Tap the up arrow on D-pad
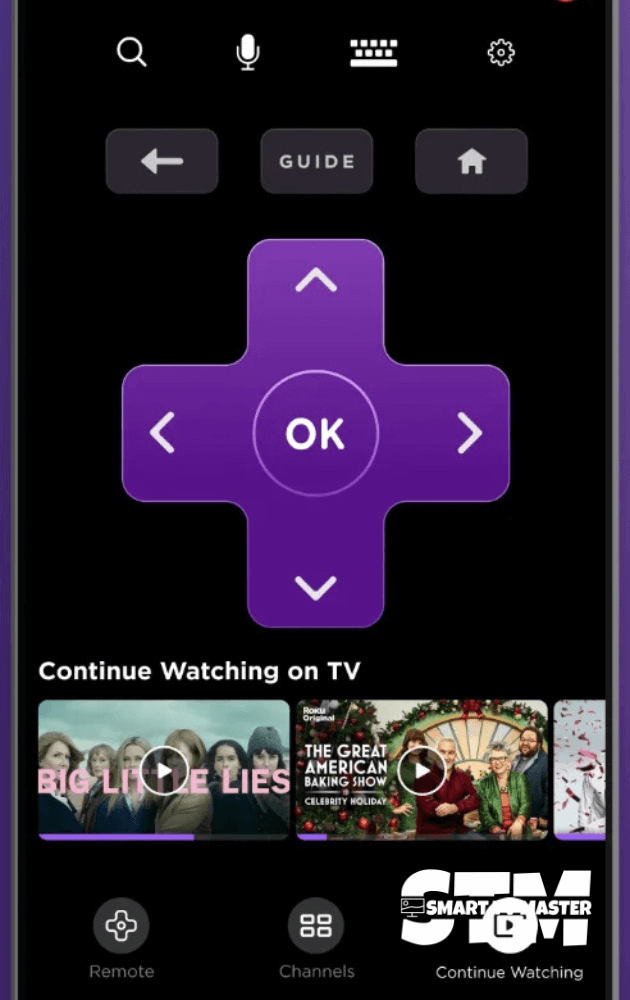This screenshot has height=1000, width=630. (x=316, y=282)
